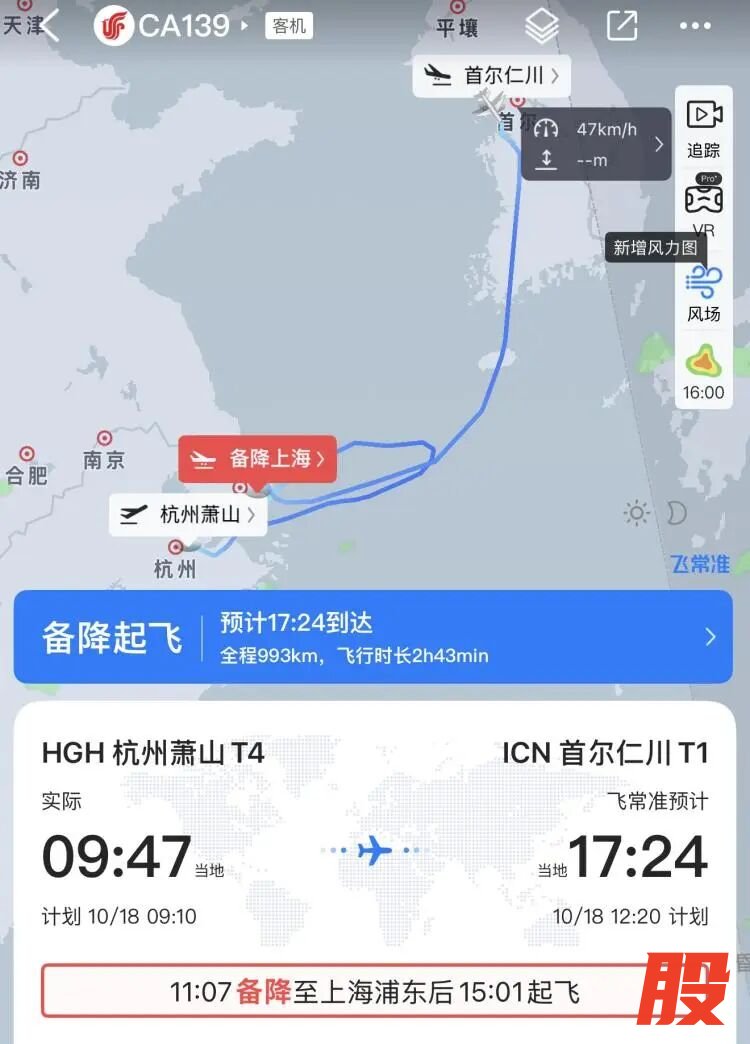Screen dimensions: 750x1044
Task: Expand the speed and altitude panel
Action: pos(596,144)
